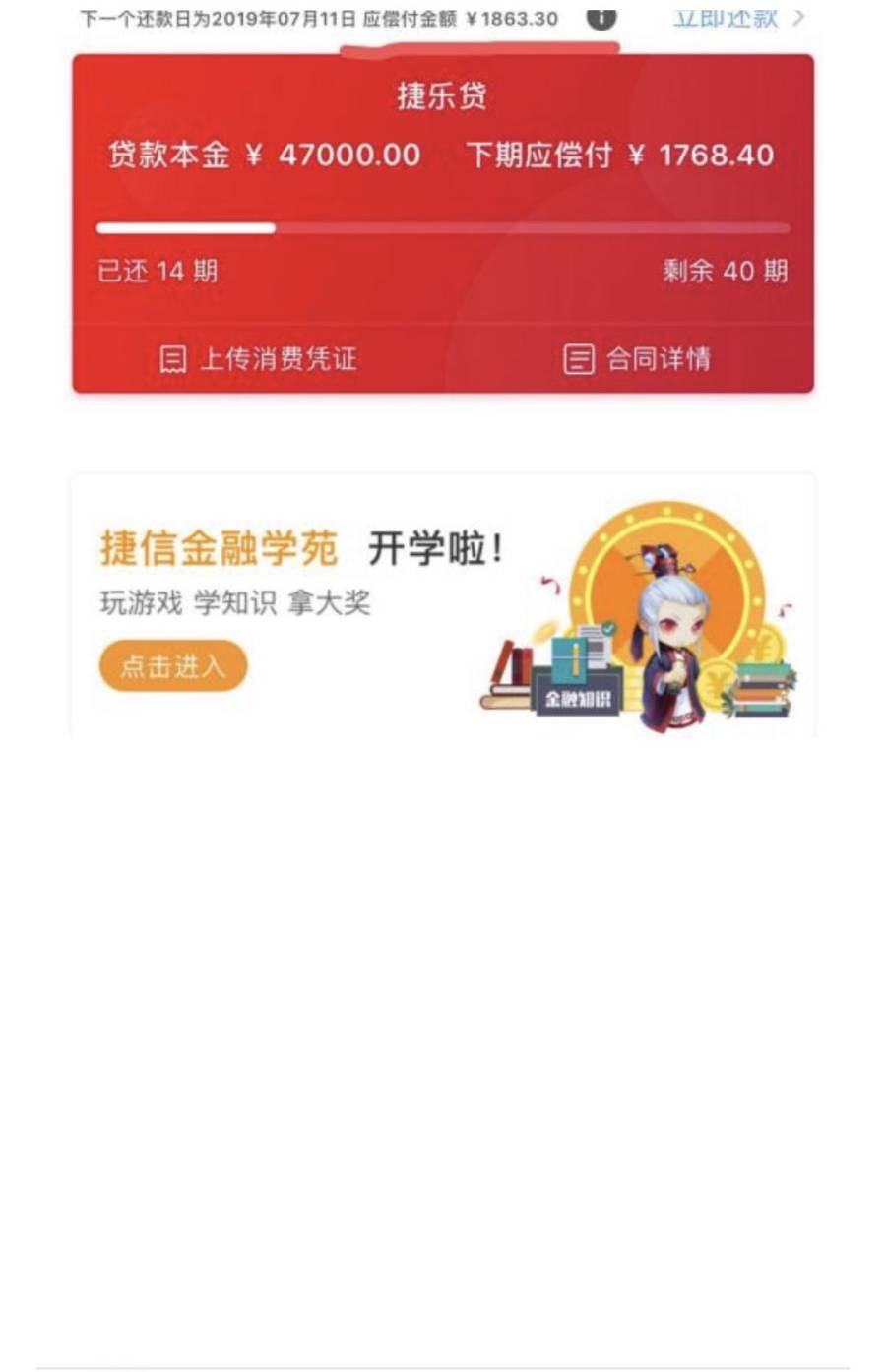Tap the 点击进入 button

172,666
